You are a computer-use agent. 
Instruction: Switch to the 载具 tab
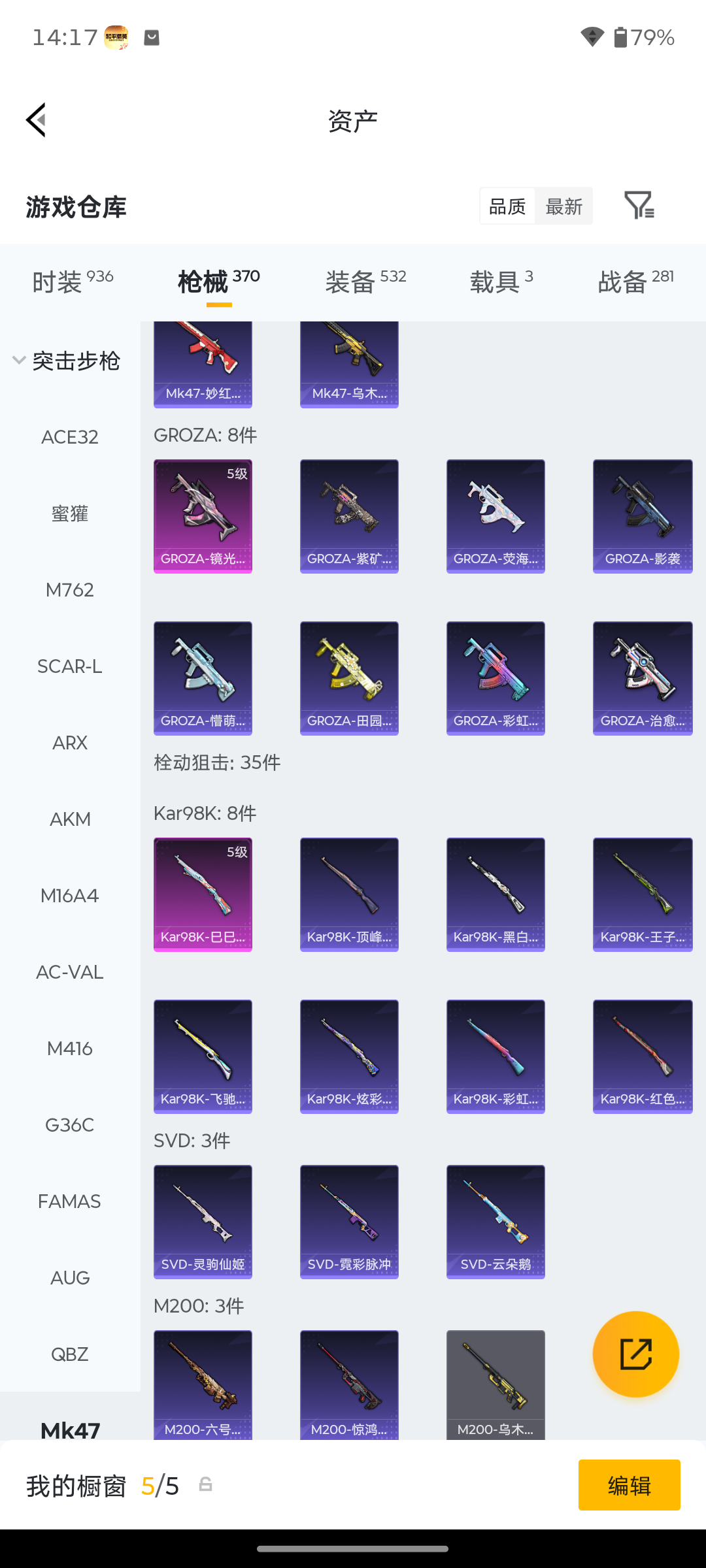[x=501, y=282]
